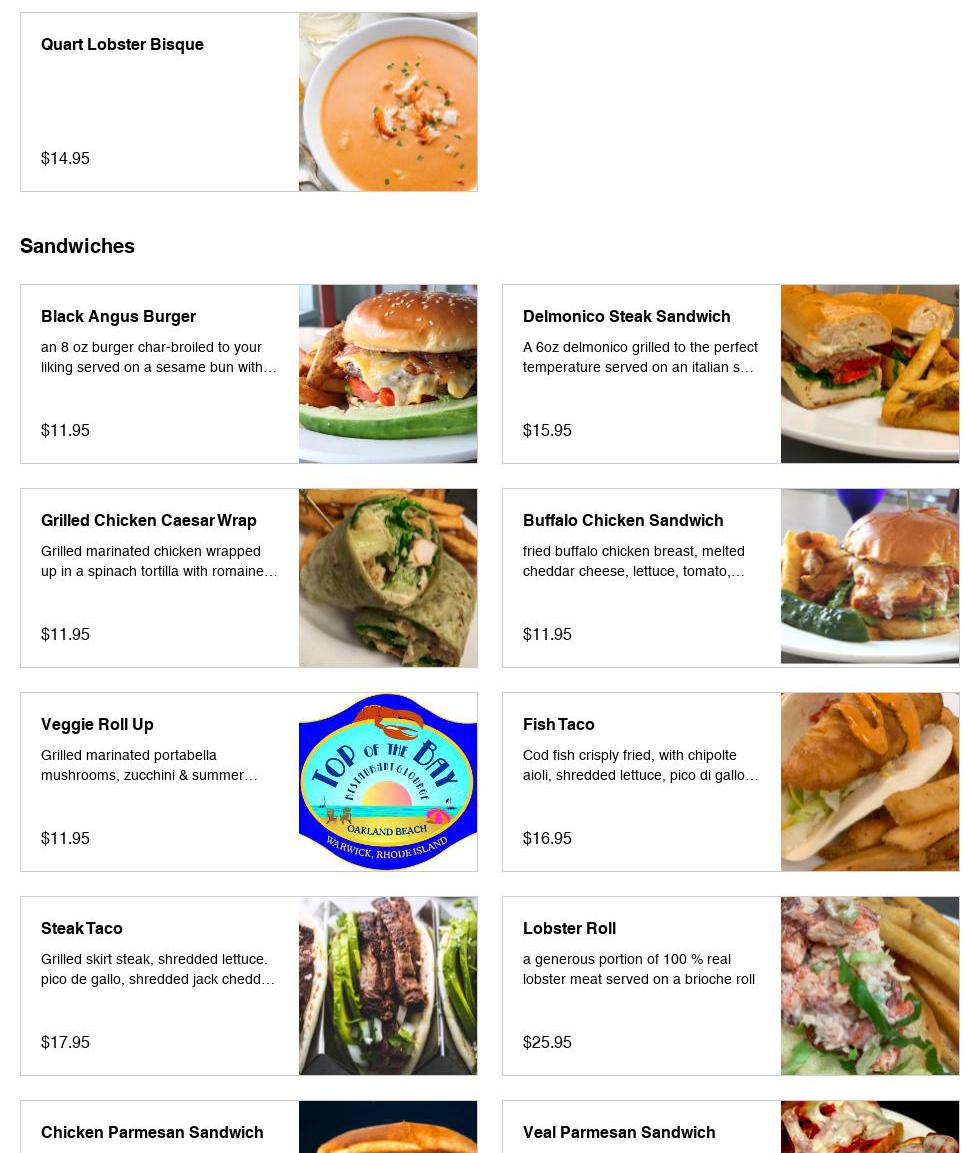965x1153 pixels.
Task: Select the Fish Taco menu item
Action: pos(730,782)
